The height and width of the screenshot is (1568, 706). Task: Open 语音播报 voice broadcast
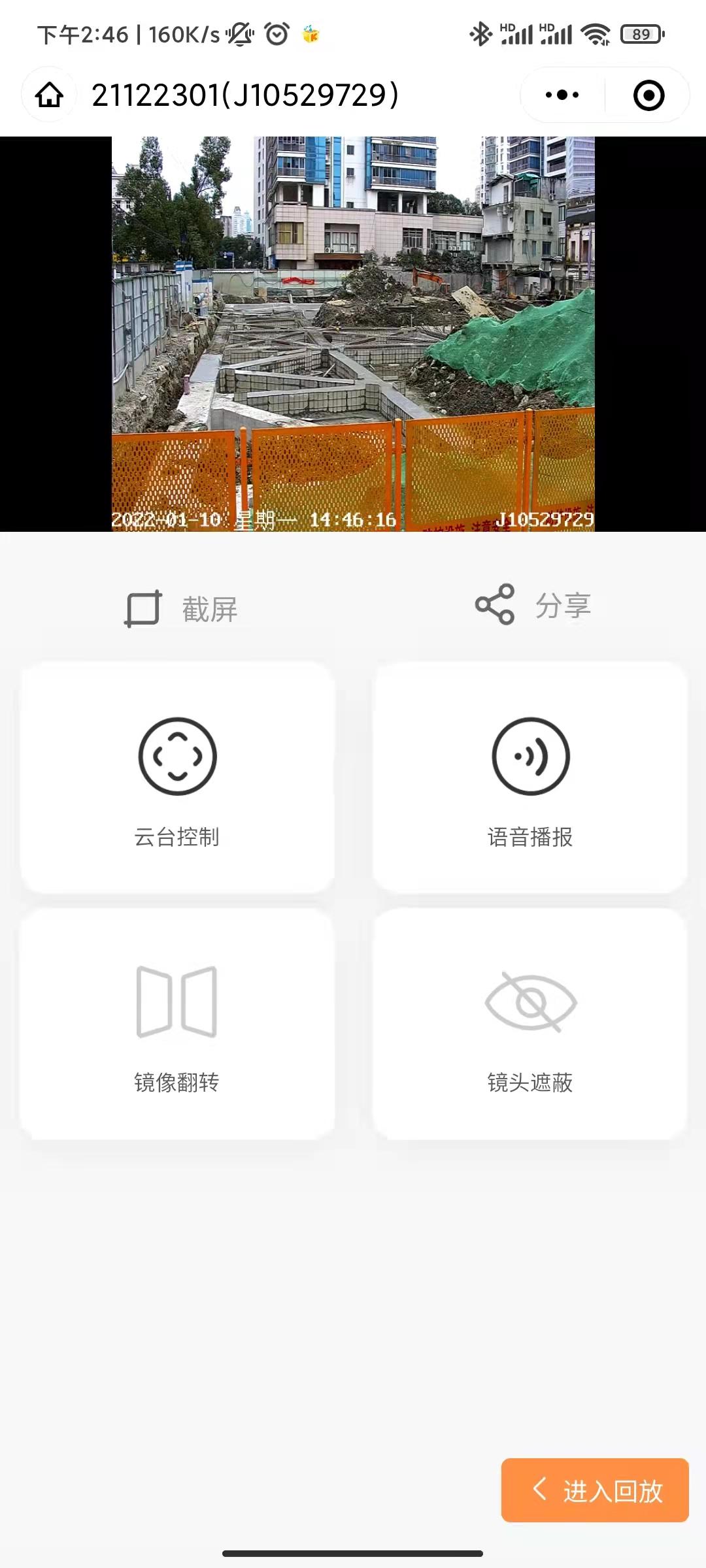(530, 777)
